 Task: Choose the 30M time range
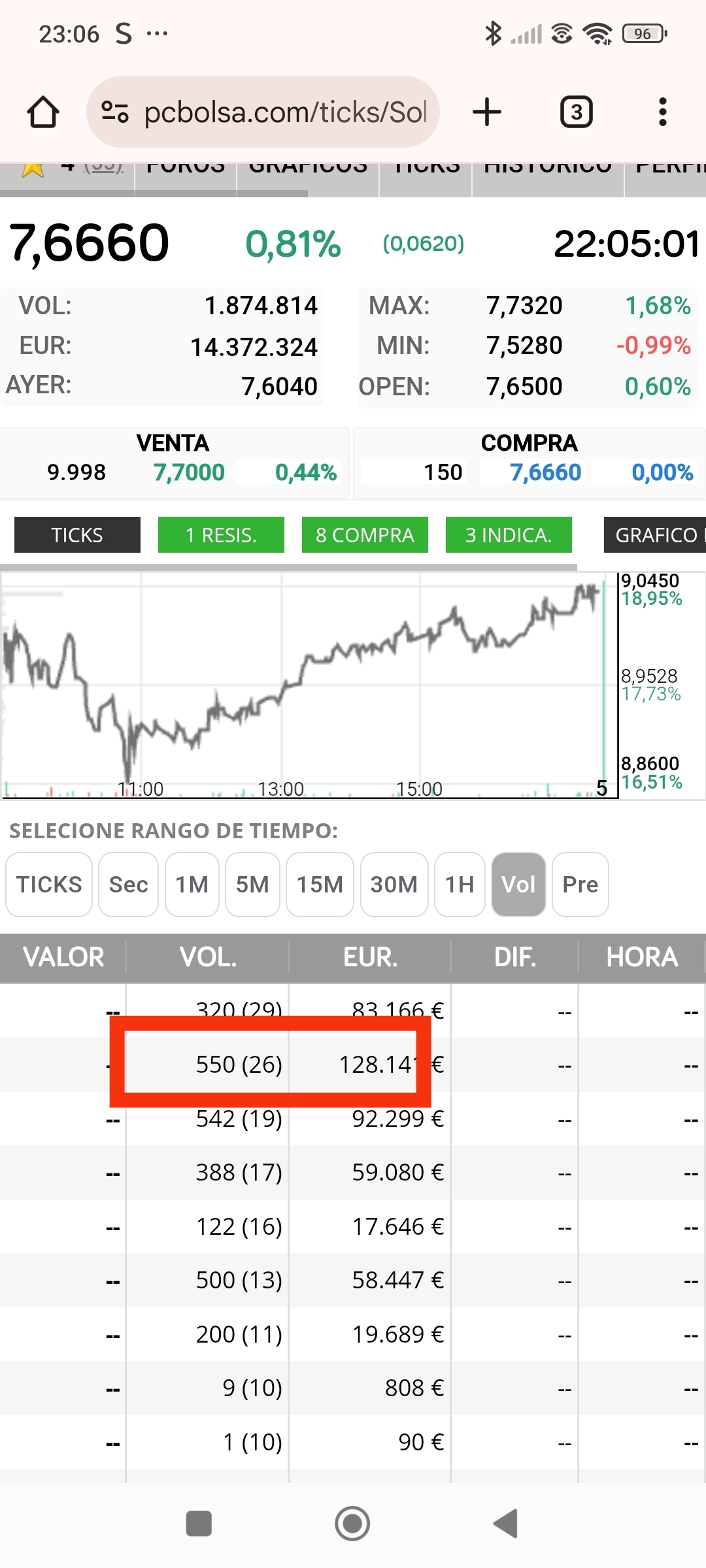(x=394, y=885)
